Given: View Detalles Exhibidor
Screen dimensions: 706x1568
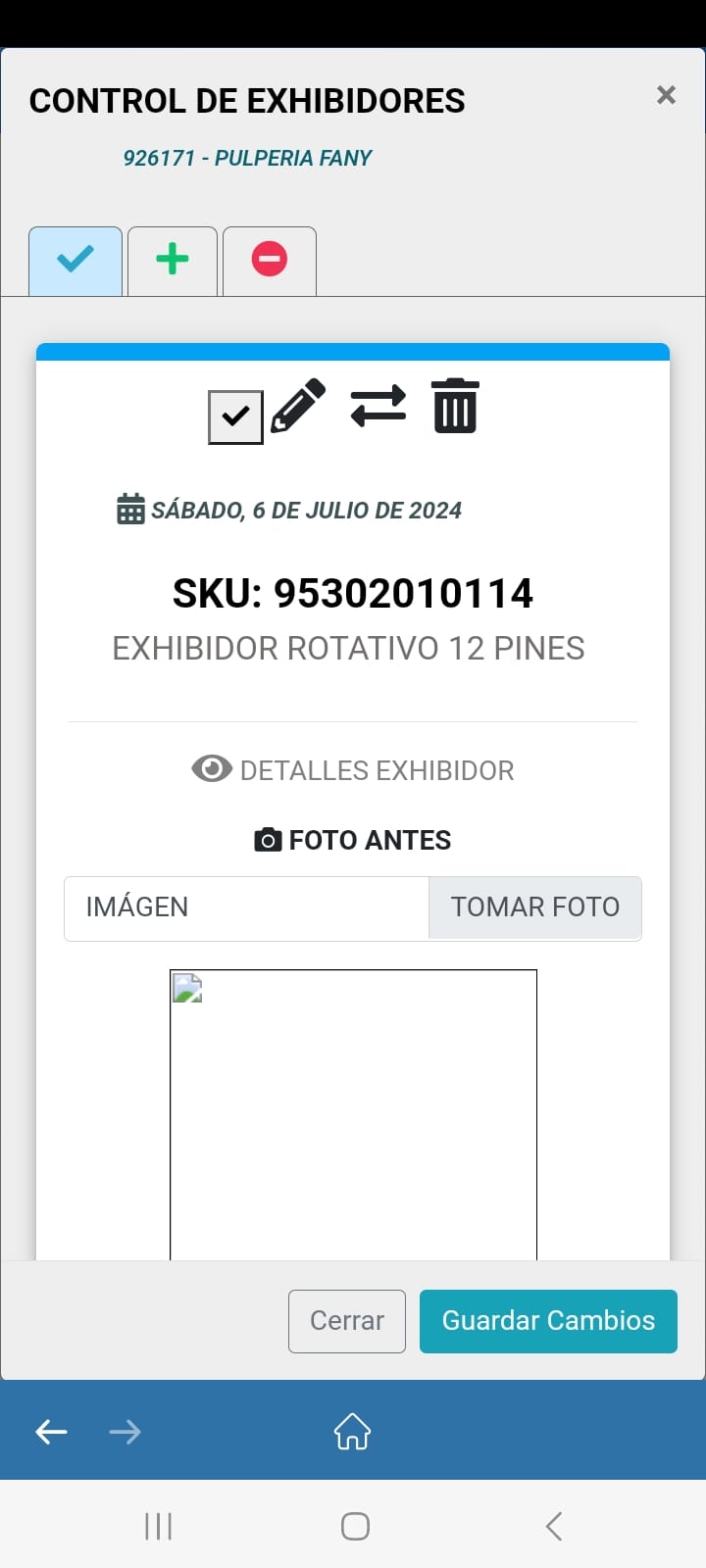Looking at the screenshot, I should [x=353, y=770].
